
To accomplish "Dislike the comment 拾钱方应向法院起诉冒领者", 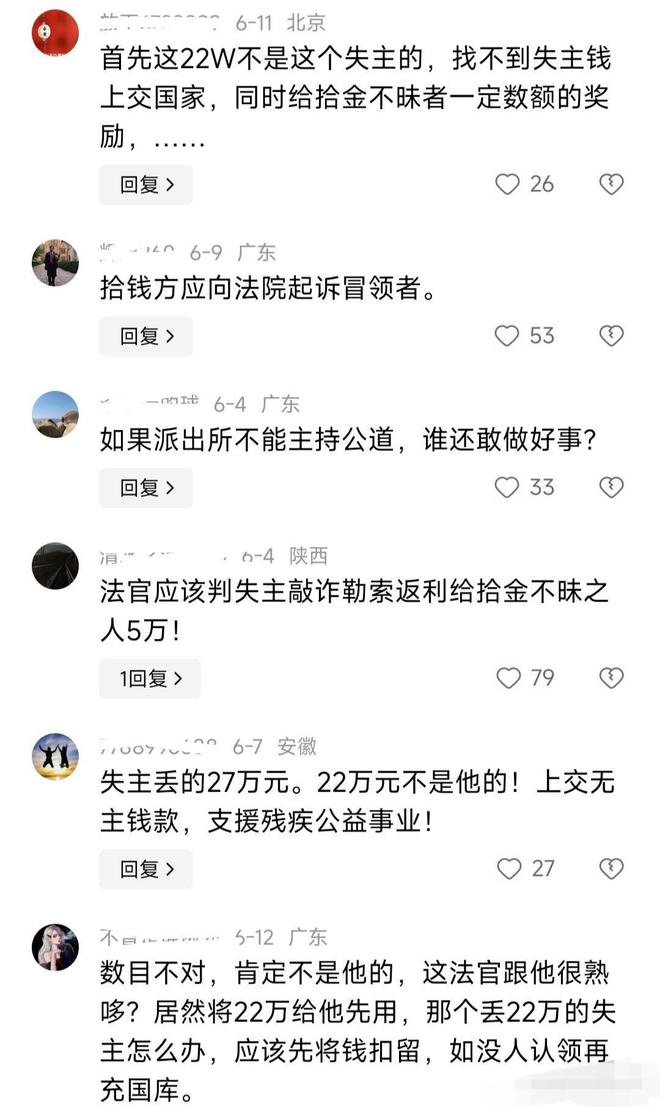I will [x=611, y=336].
